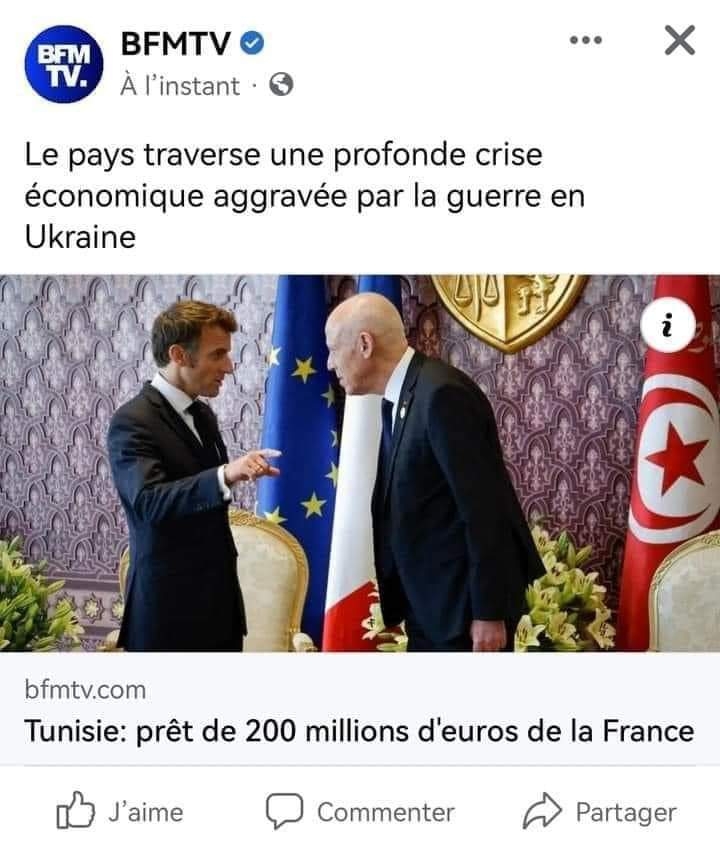Dismiss the post with the X
The width and height of the screenshot is (720, 845).
(x=679, y=41)
